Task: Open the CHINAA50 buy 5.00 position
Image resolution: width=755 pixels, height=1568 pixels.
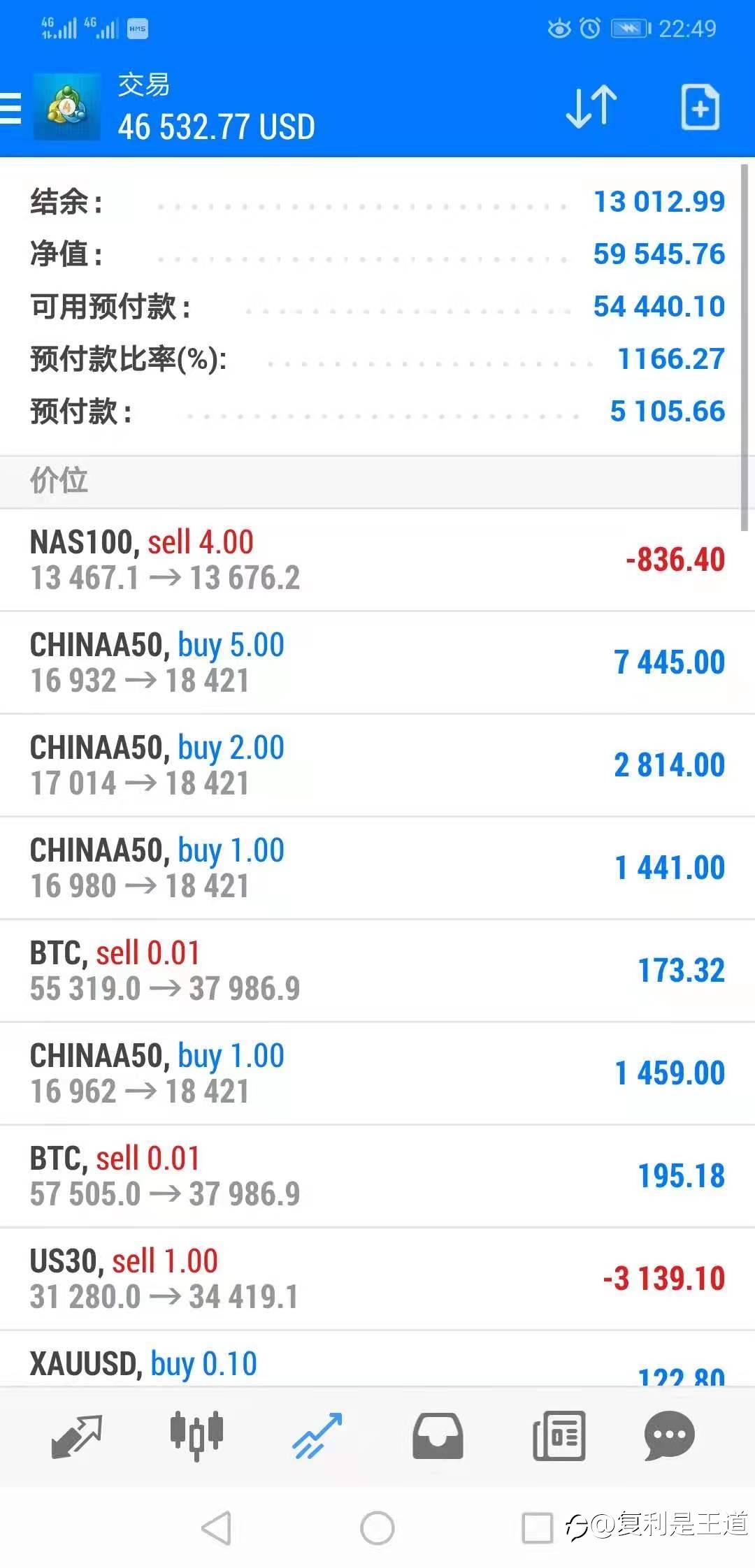Action: [377, 662]
